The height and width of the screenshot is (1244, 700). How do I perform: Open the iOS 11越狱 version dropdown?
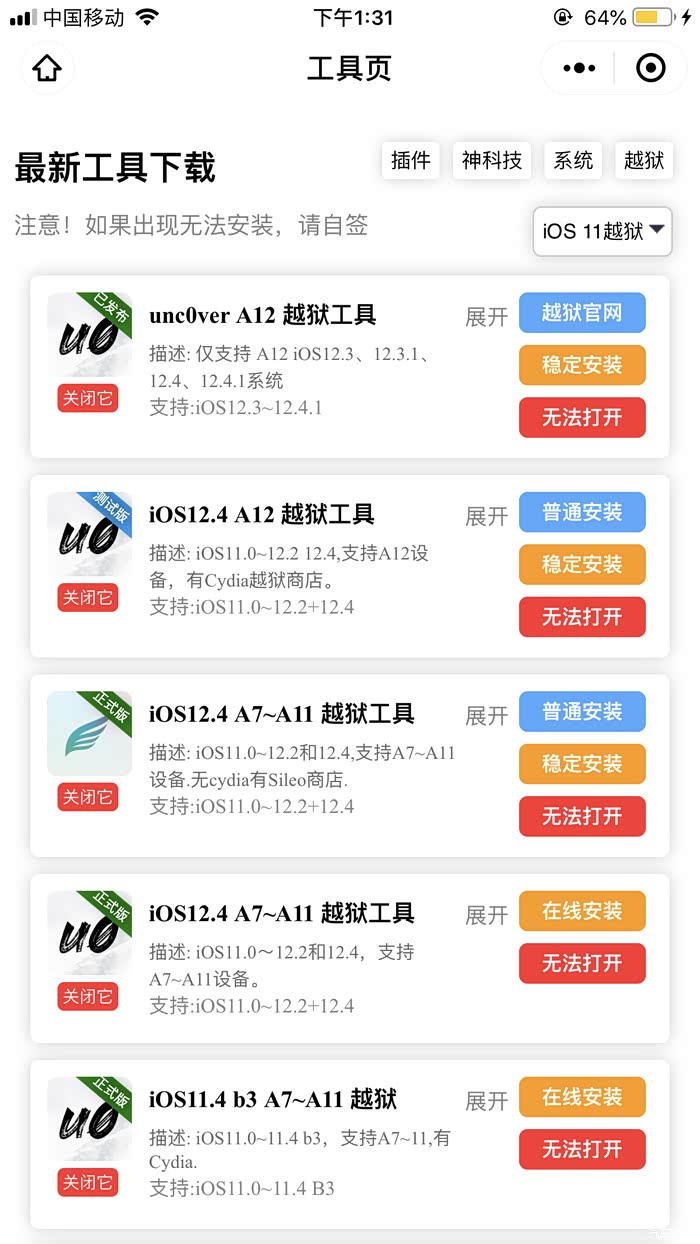[602, 231]
